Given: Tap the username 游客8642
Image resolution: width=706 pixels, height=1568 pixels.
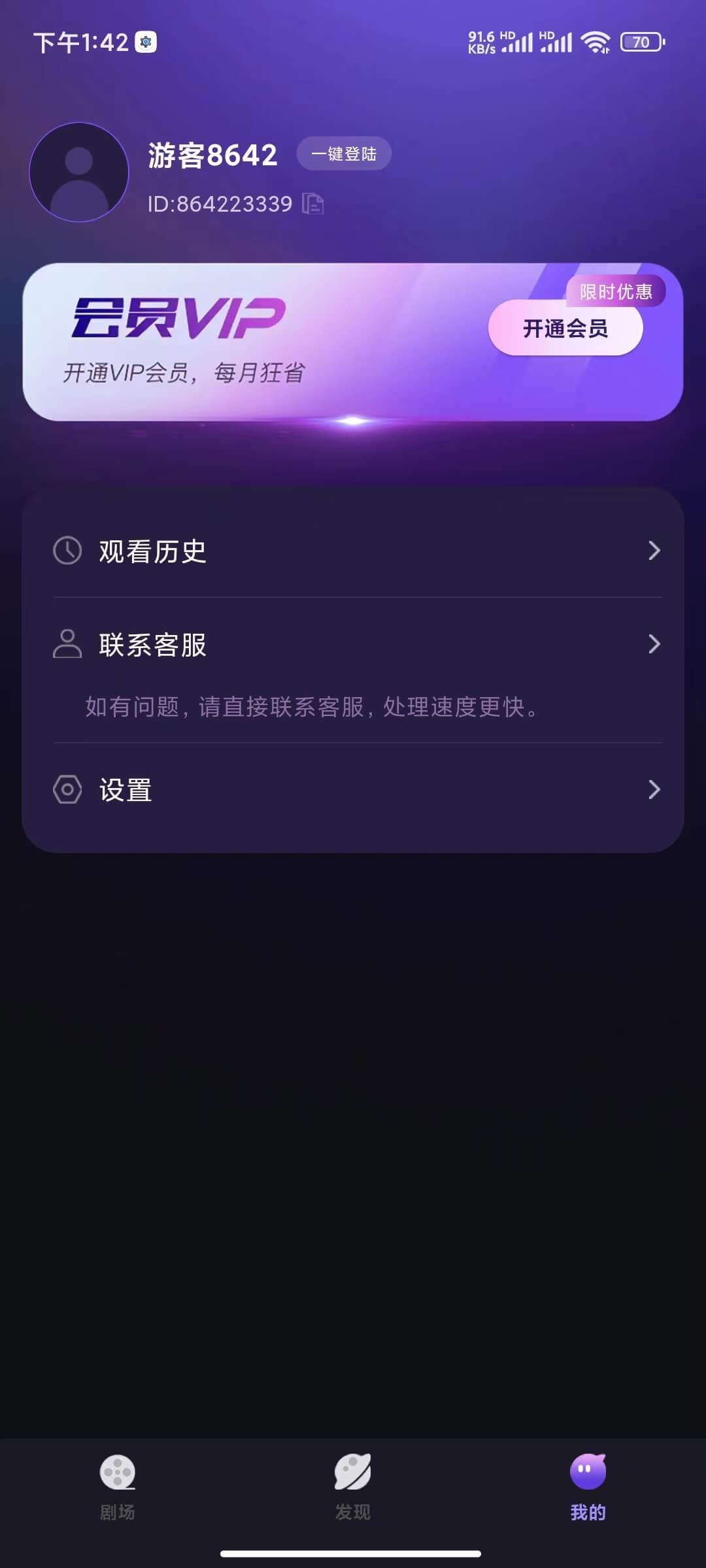Looking at the screenshot, I should click(x=211, y=155).
